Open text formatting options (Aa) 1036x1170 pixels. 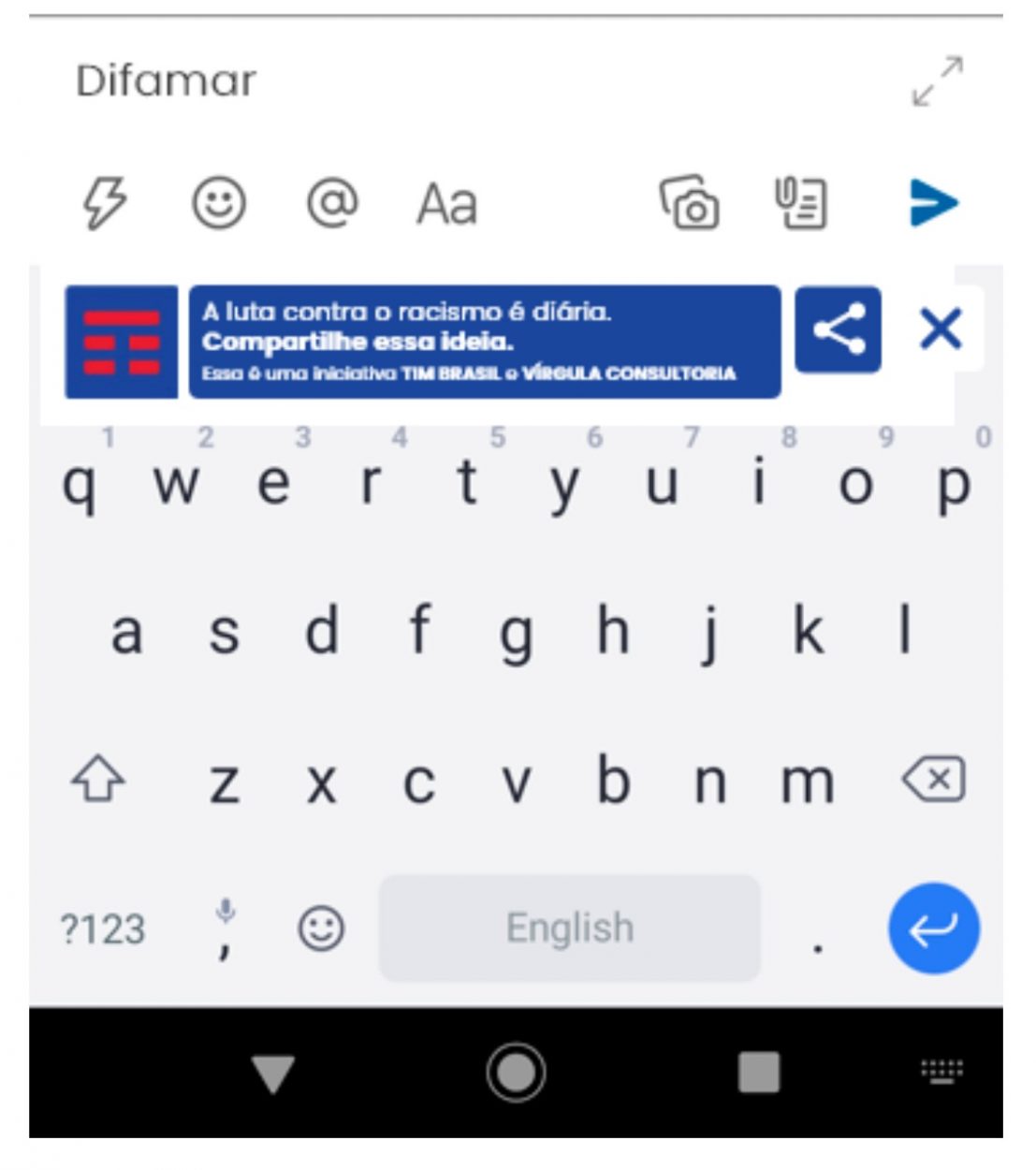tap(446, 204)
